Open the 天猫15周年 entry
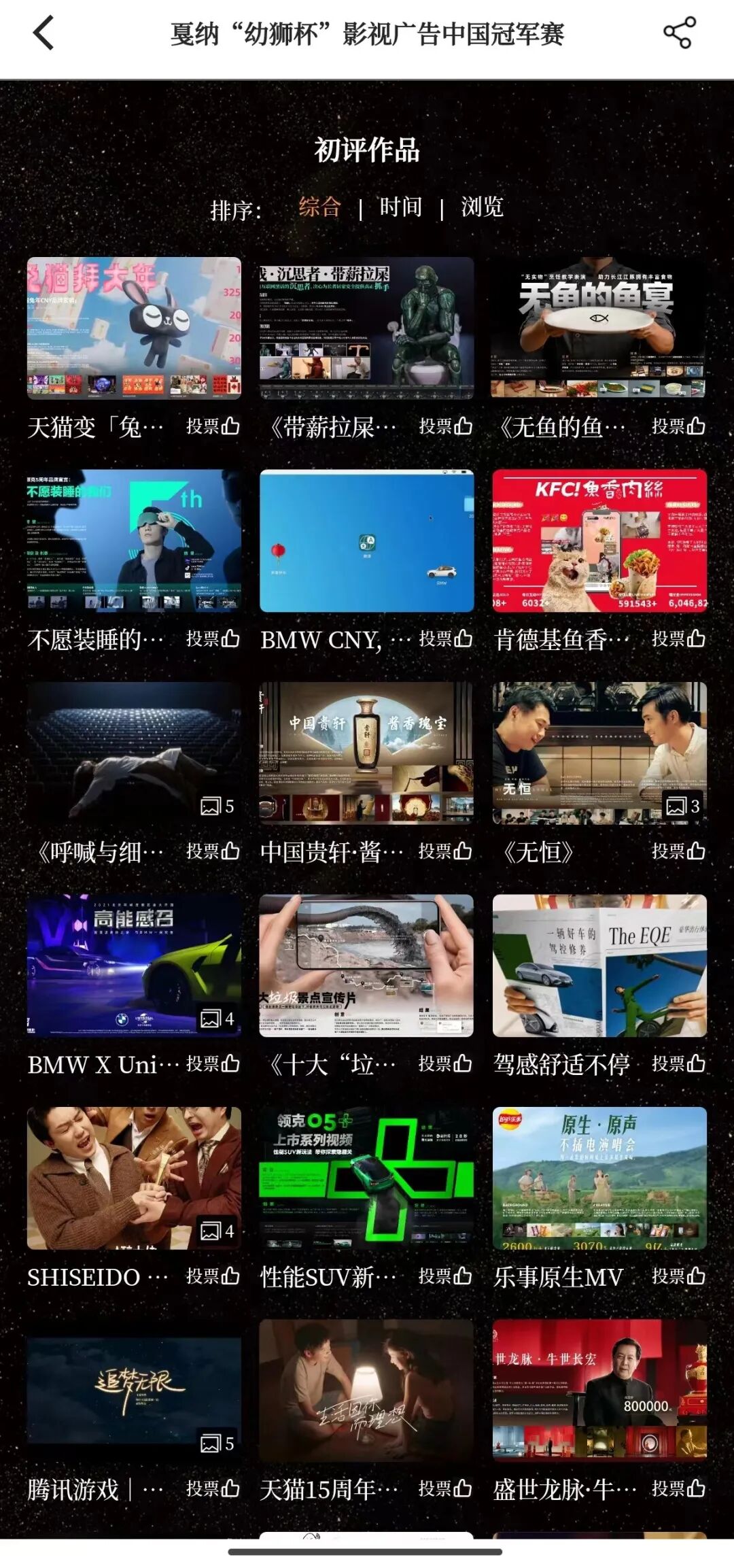 pos(367,1391)
